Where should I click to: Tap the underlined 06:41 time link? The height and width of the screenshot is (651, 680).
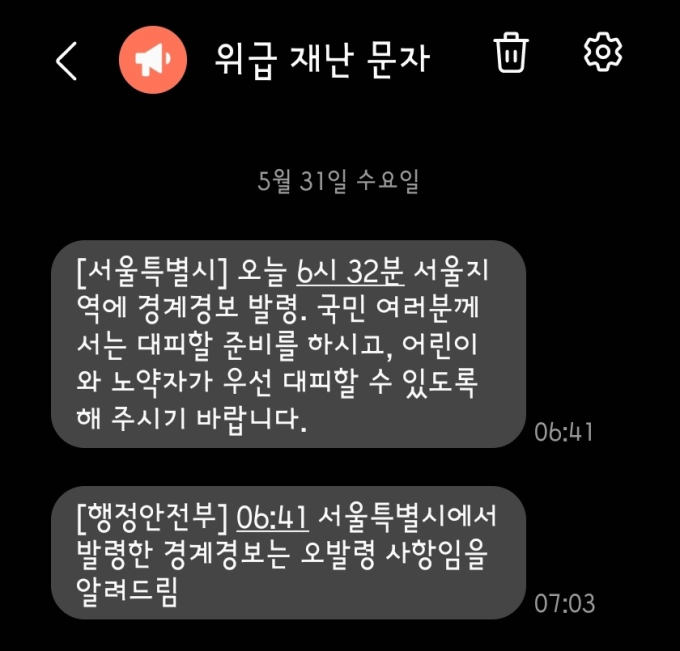coord(273,518)
